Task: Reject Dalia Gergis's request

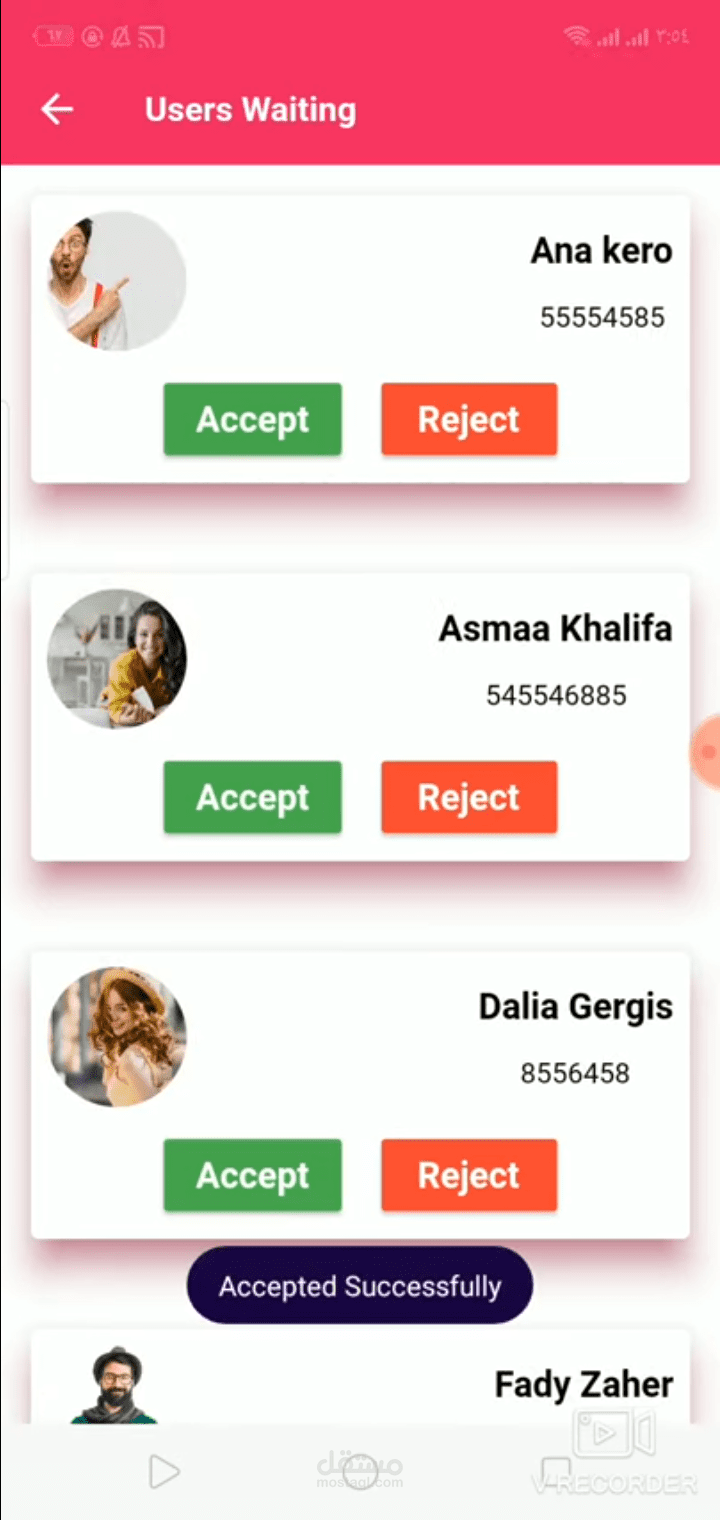Action: click(x=468, y=1175)
